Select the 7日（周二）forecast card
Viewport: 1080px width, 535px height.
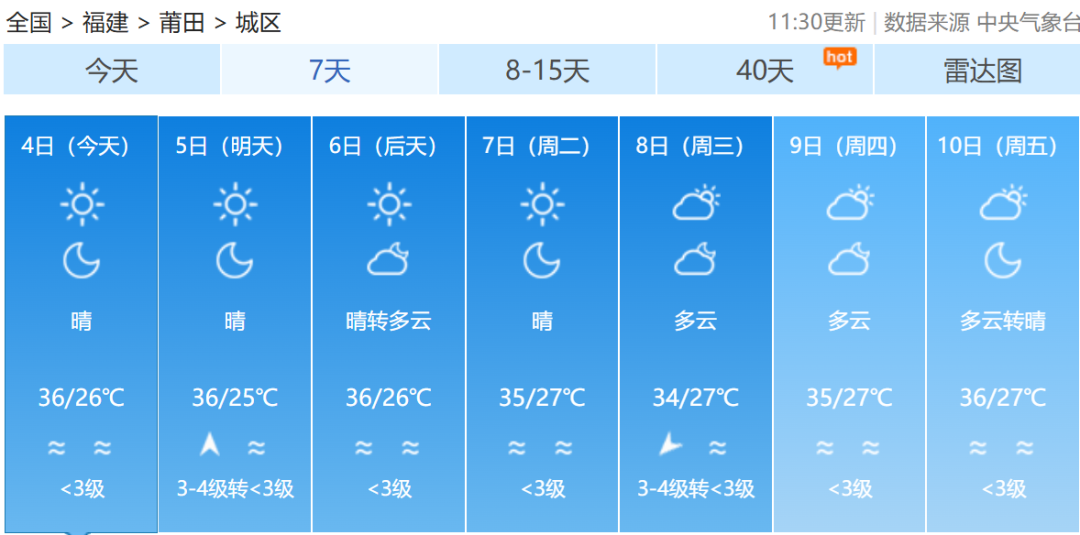click(x=542, y=322)
